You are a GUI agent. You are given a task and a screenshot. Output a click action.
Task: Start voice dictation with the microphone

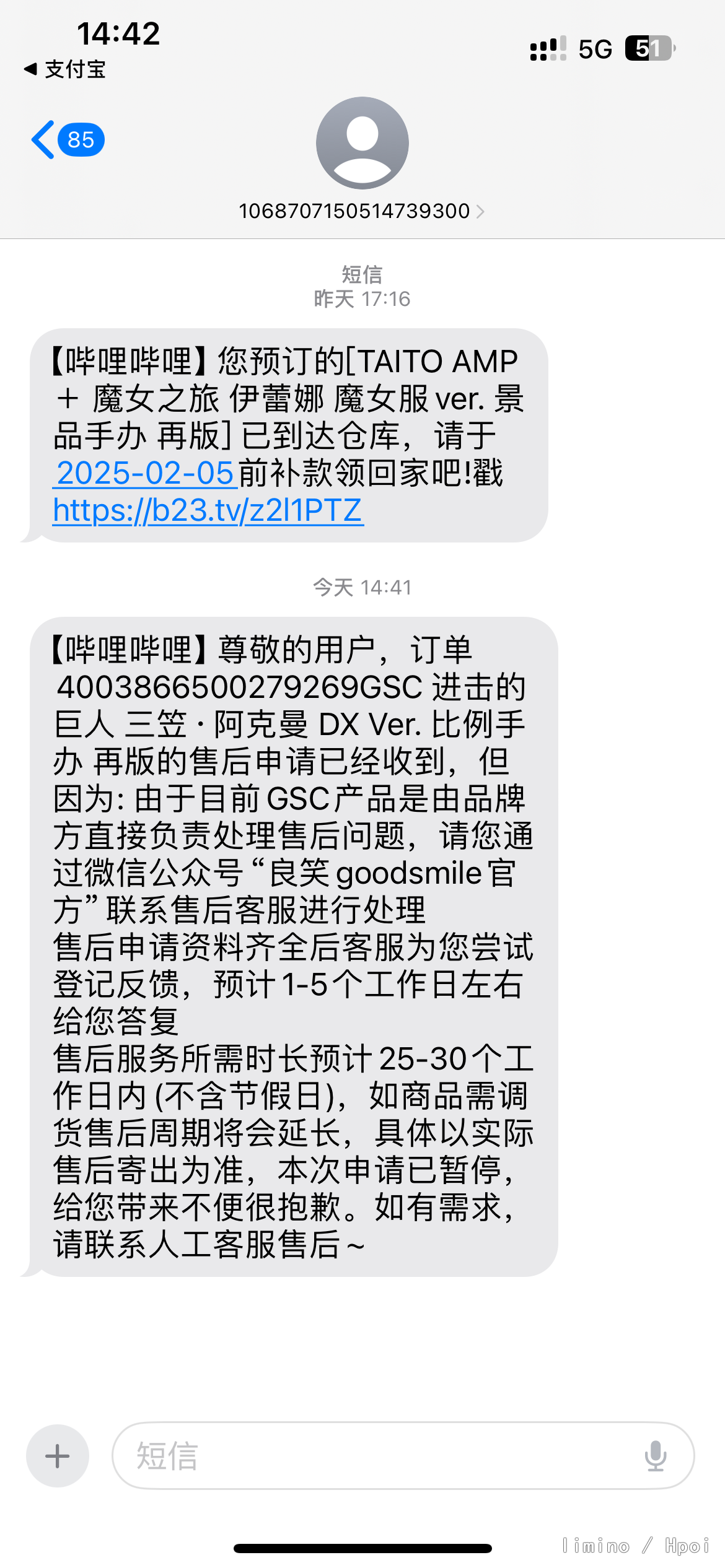point(656,1455)
